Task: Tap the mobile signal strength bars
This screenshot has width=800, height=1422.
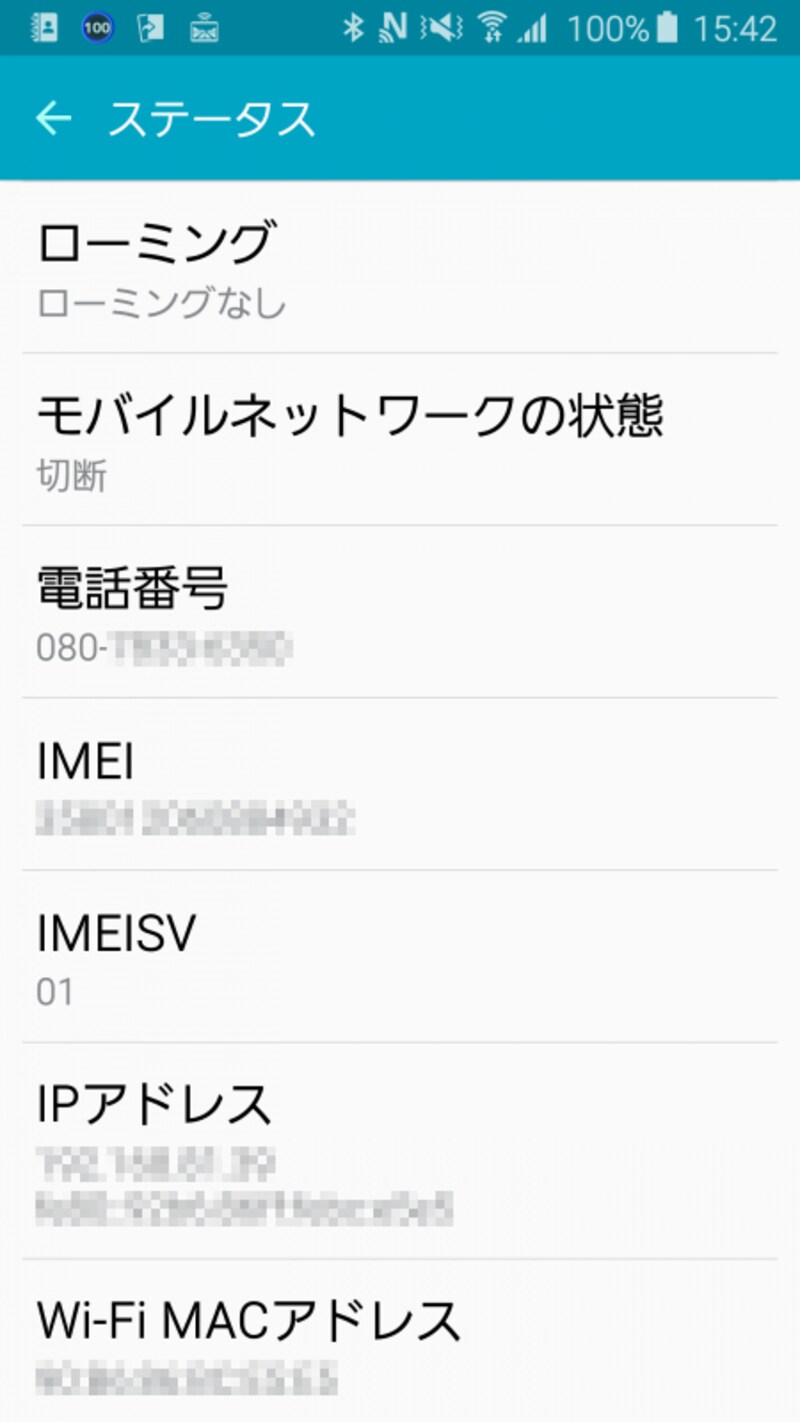Action: click(x=535, y=29)
